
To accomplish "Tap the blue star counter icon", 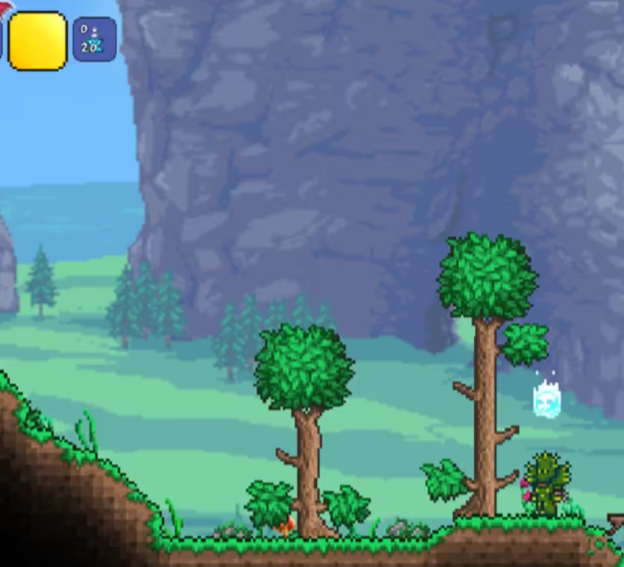I will coord(94,40).
